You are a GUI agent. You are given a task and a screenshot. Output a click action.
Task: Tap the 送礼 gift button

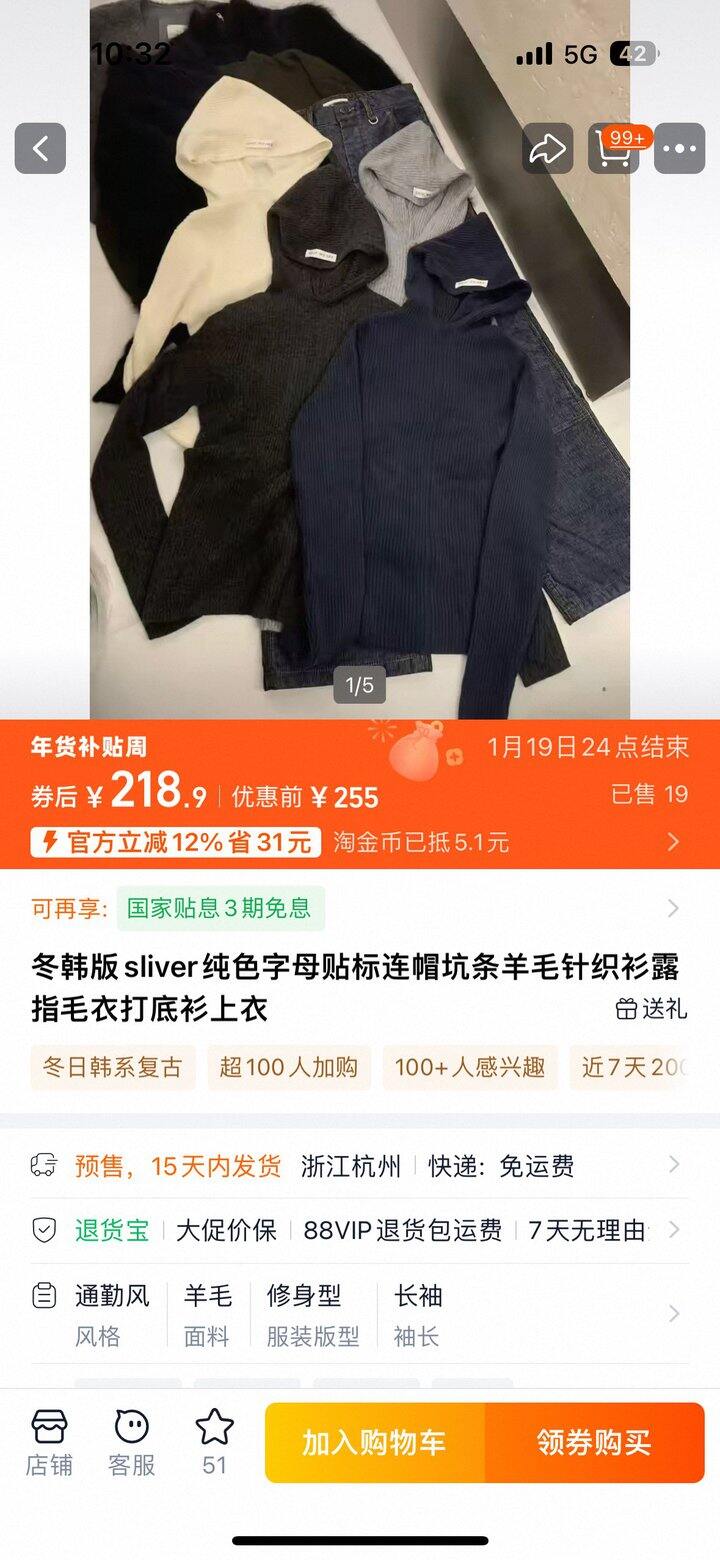click(651, 1009)
